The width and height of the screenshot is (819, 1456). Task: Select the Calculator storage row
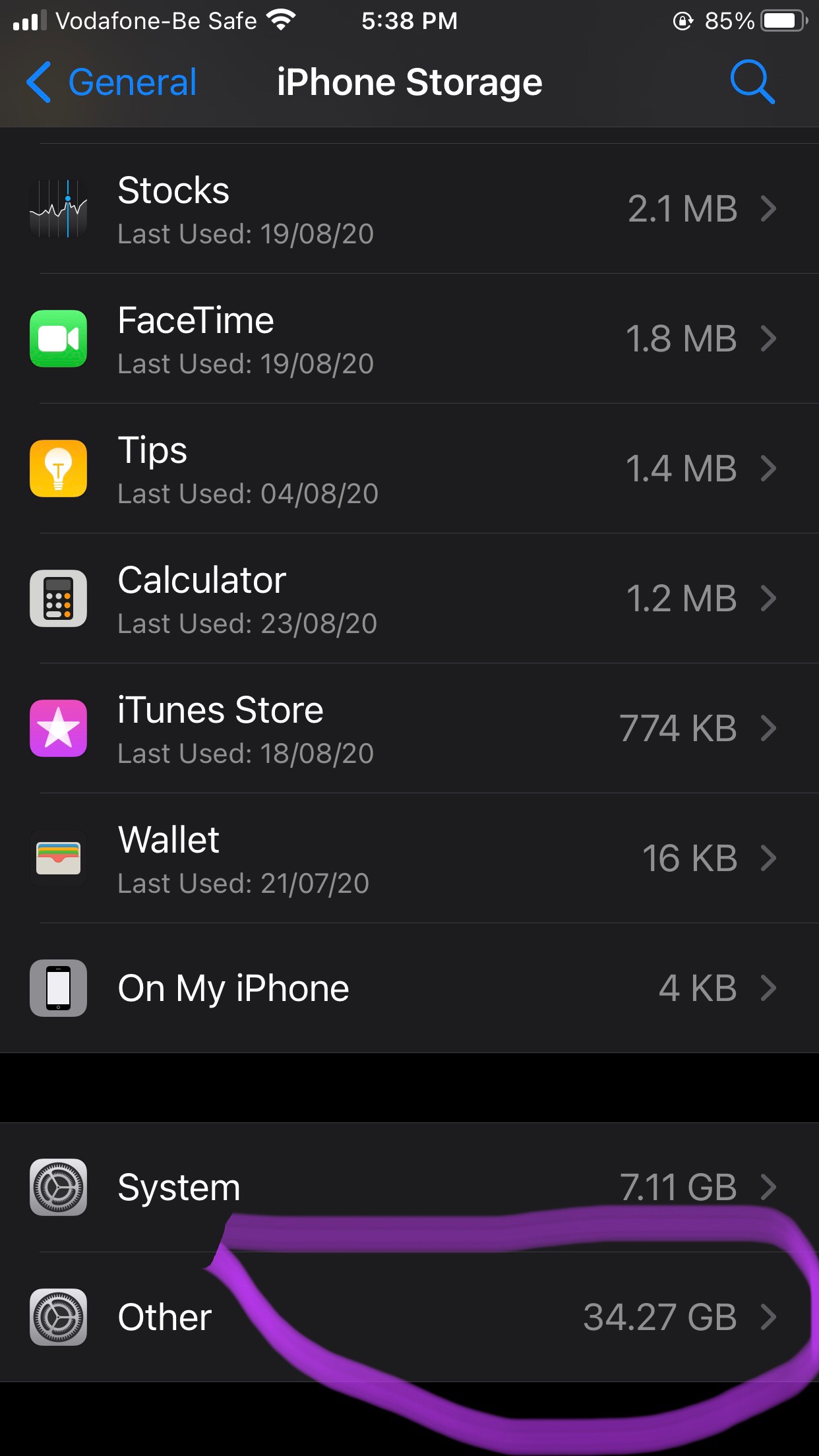(x=409, y=599)
